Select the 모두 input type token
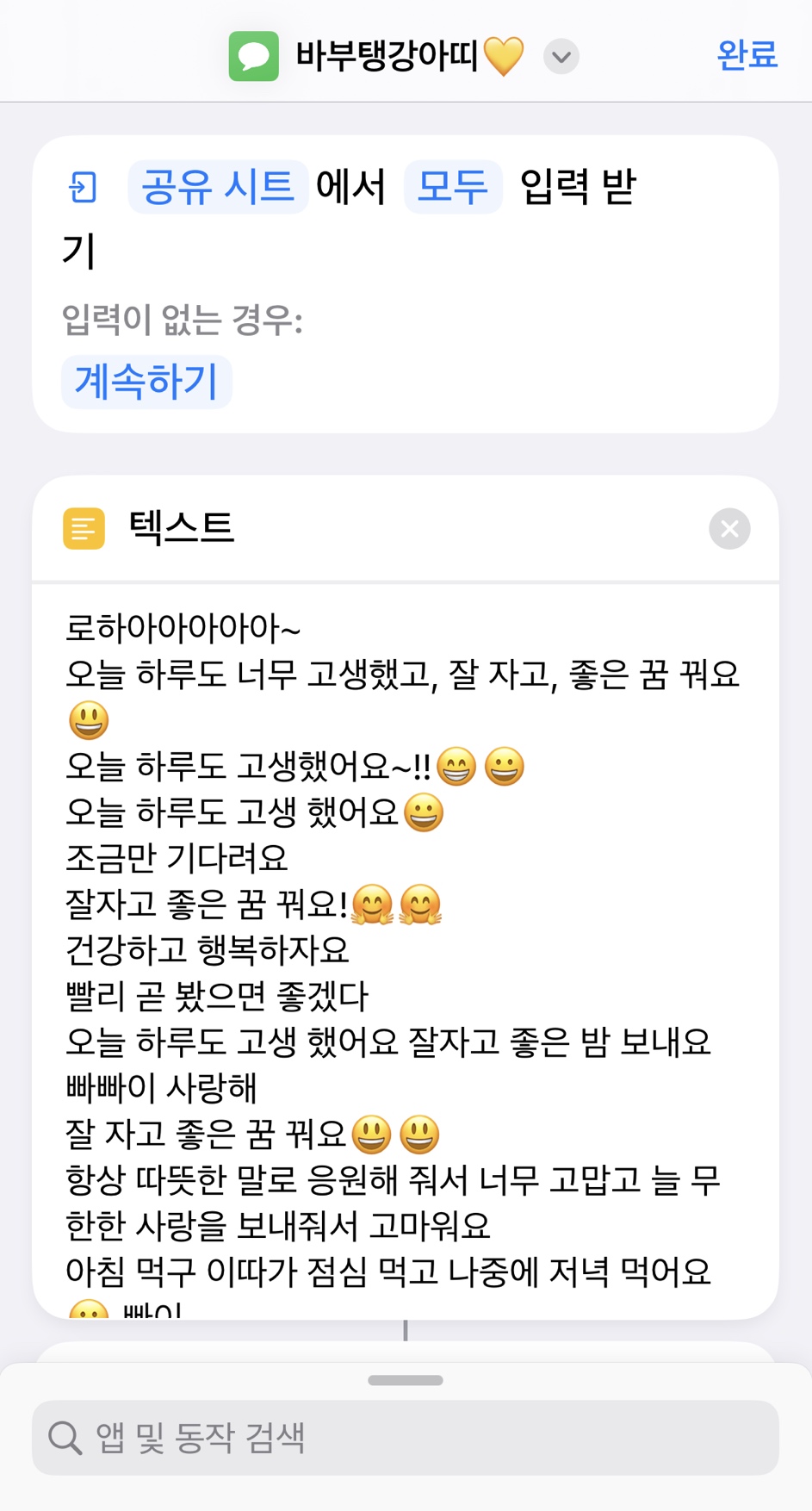The width and height of the screenshot is (812, 1511). pyautogui.click(x=452, y=186)
